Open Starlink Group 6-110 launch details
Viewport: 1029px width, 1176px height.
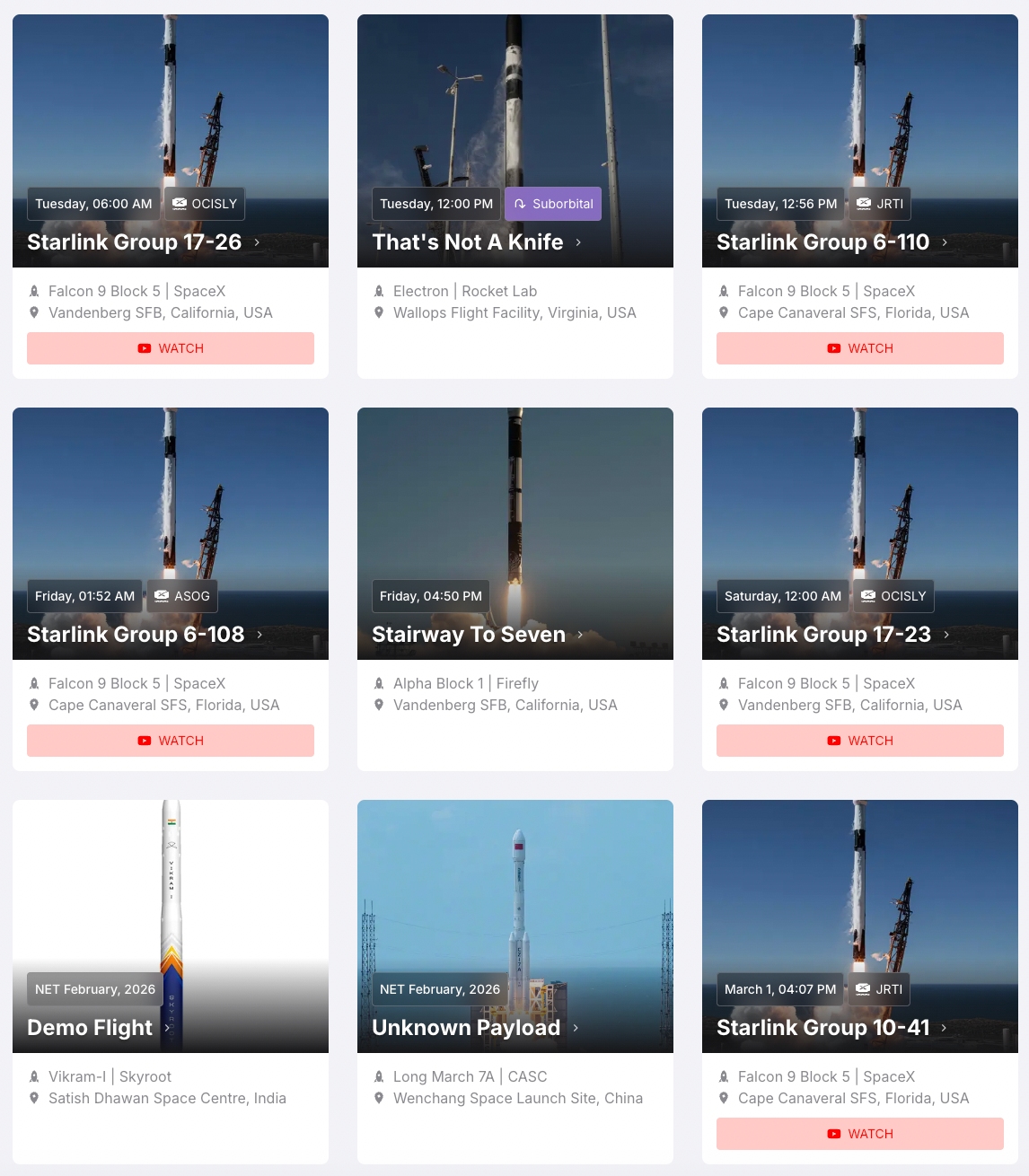coord(823,242)
